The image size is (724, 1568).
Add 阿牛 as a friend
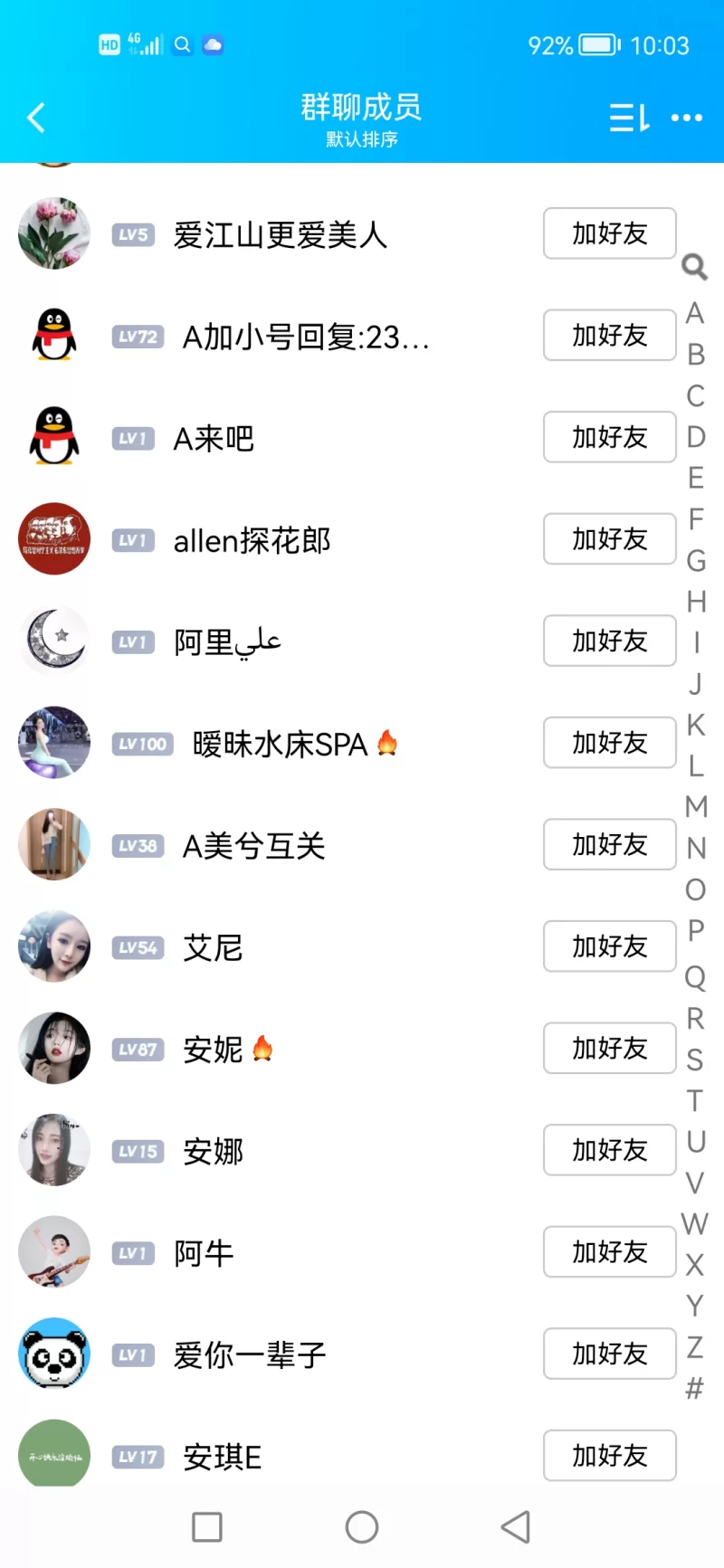click(609, 1252)
